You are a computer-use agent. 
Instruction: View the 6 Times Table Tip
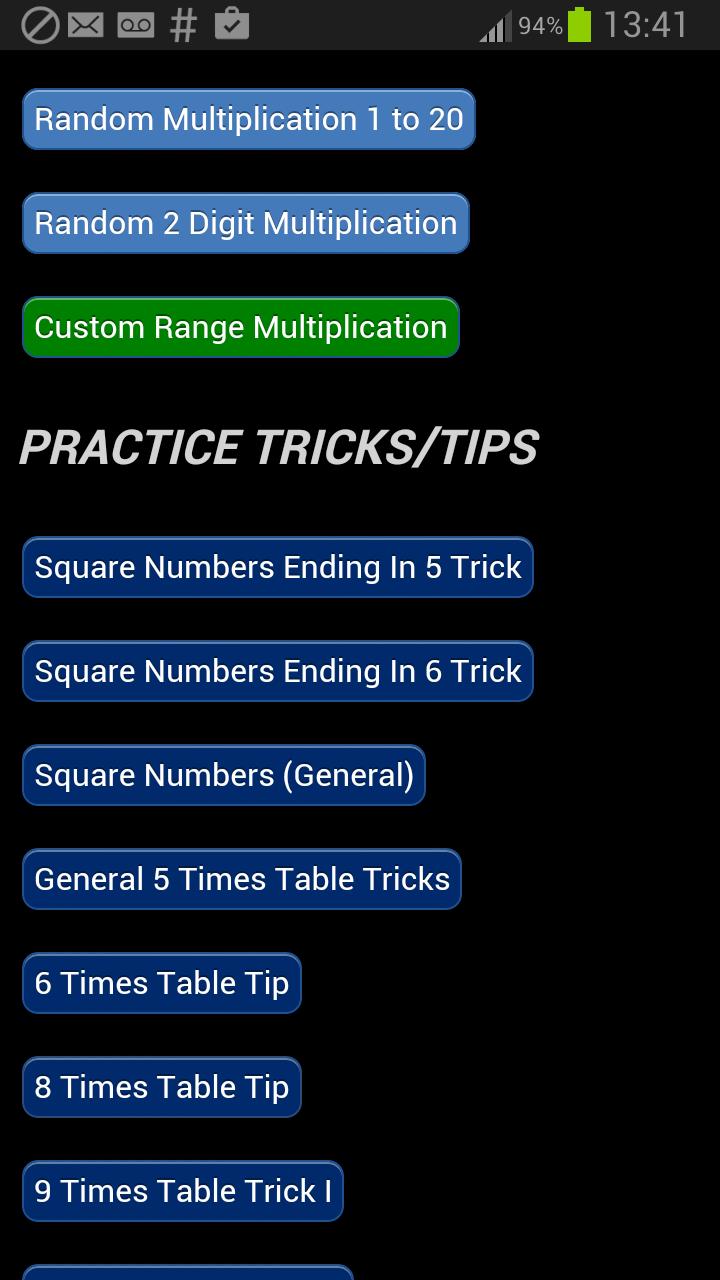161,984
